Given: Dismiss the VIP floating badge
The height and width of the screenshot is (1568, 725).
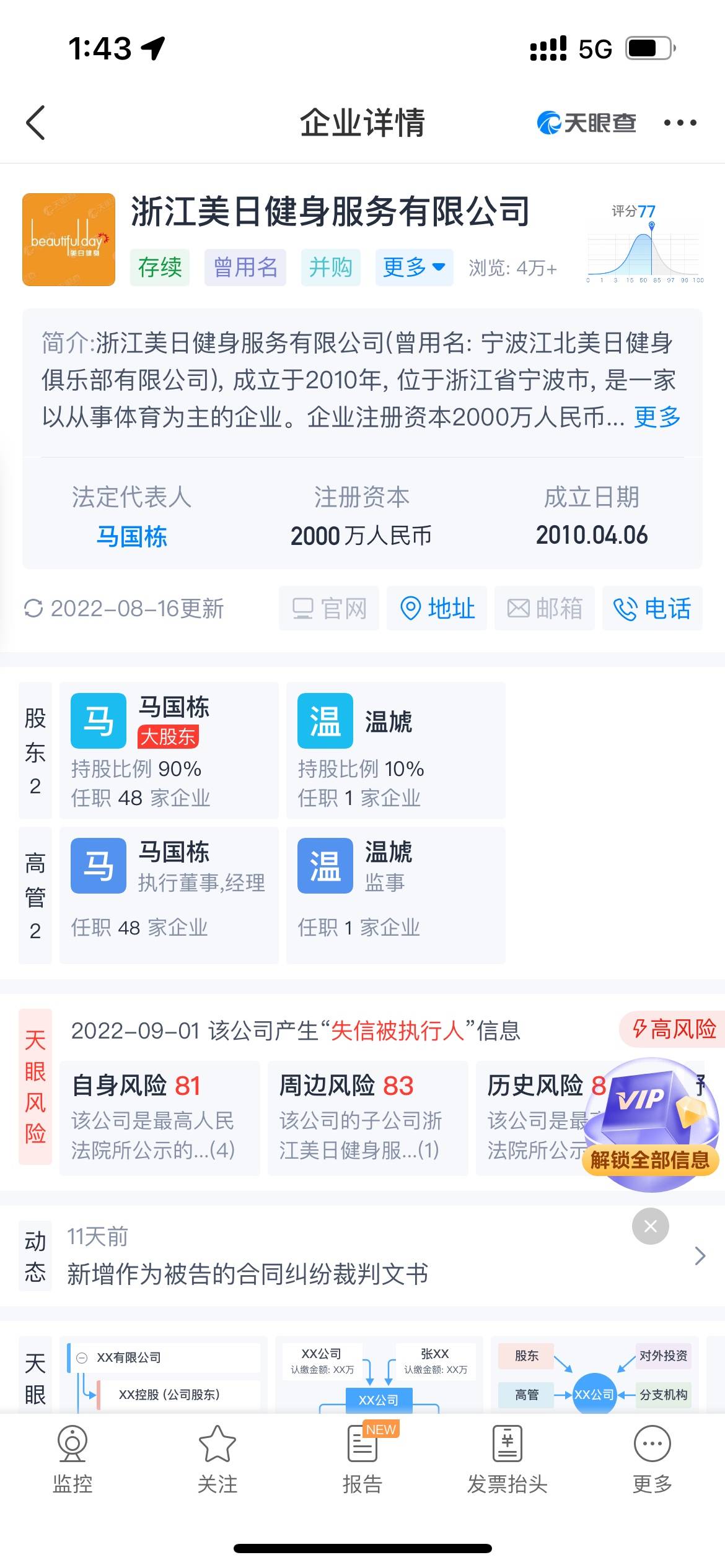Looking at the screenshot, I should 650,1226.
